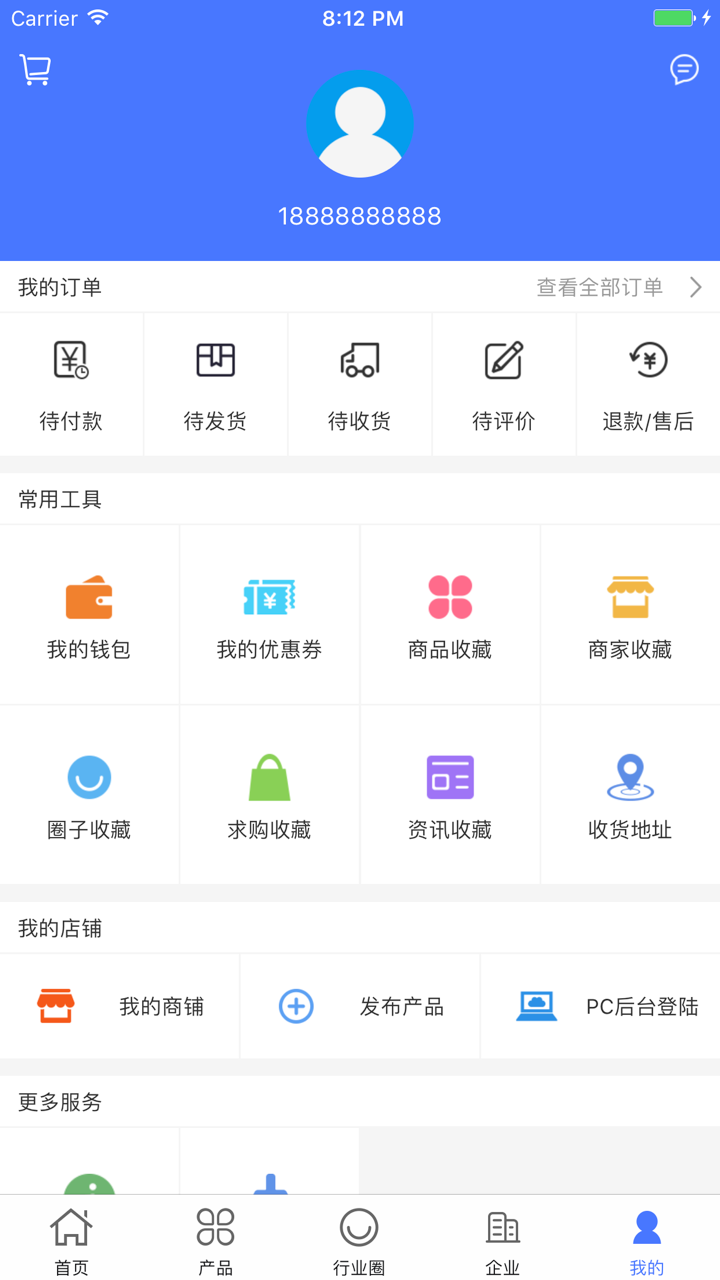
Task: View 我的优惠券 coupons
Action: (x=269, y=614)
